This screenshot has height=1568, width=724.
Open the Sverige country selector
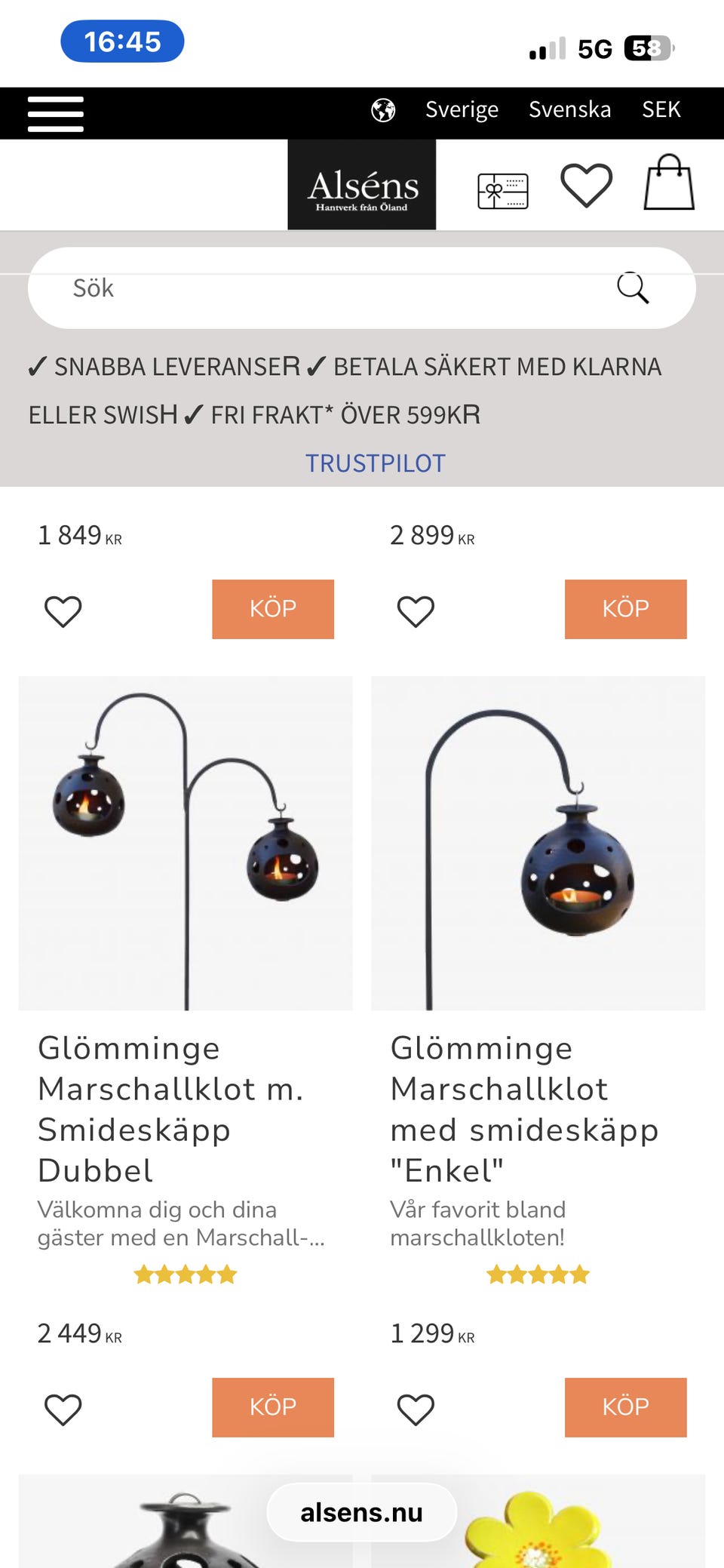462,110
